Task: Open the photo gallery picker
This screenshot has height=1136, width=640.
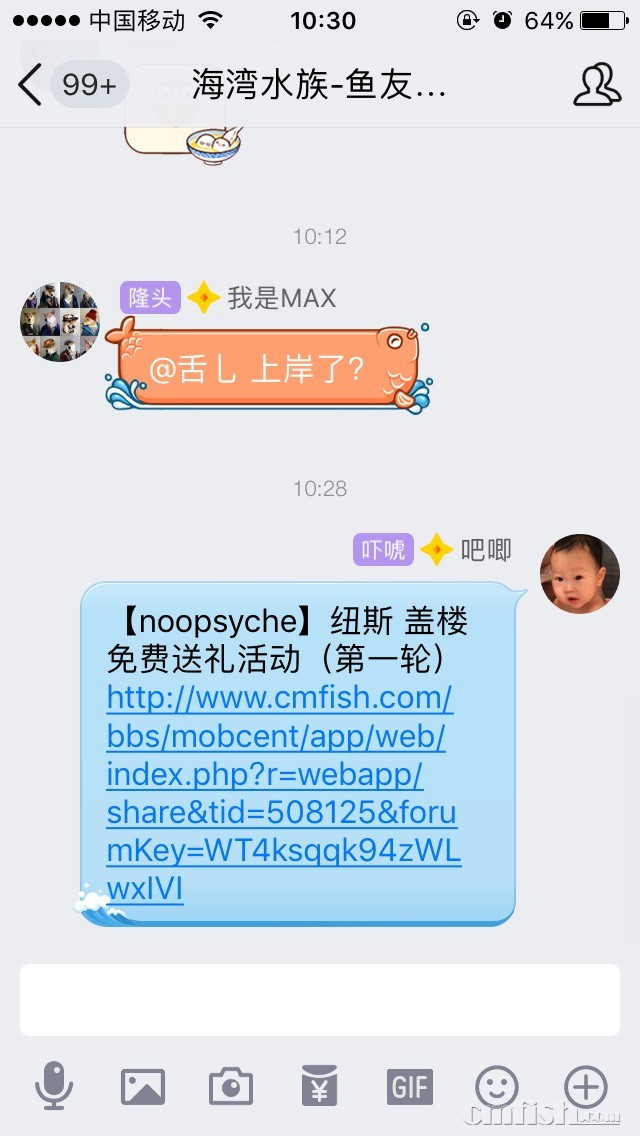Action: [x=142, y=1086]
